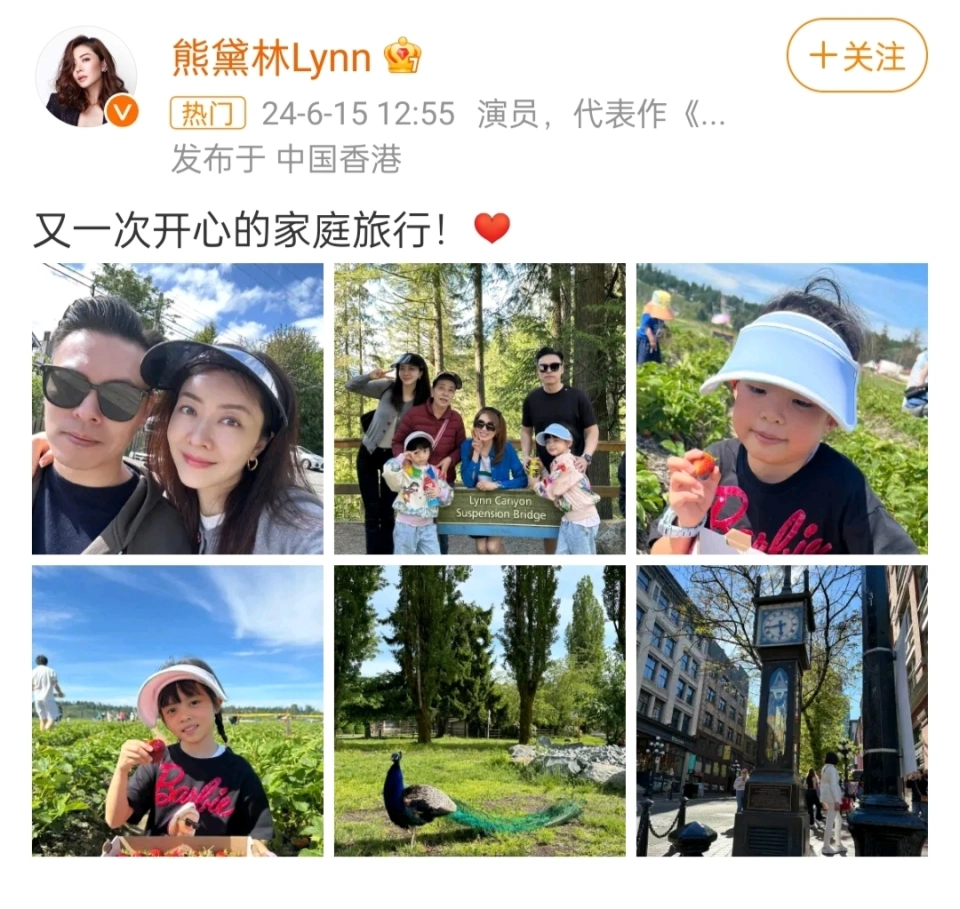View the child in blue visor photo
The height and width of the screenshot is (909, 960).
click(x=782, y=408)
